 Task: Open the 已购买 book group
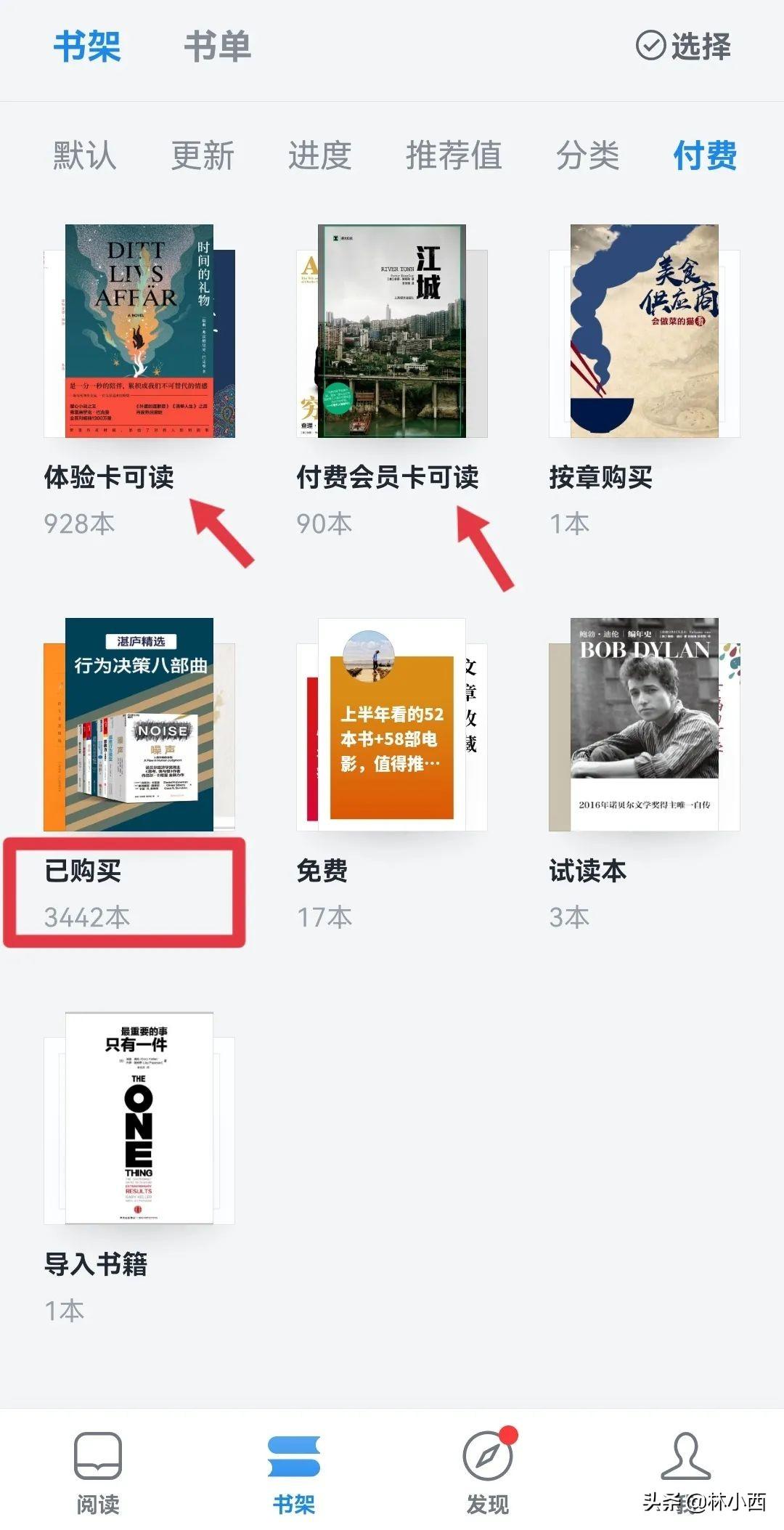[x=139, y=725]
